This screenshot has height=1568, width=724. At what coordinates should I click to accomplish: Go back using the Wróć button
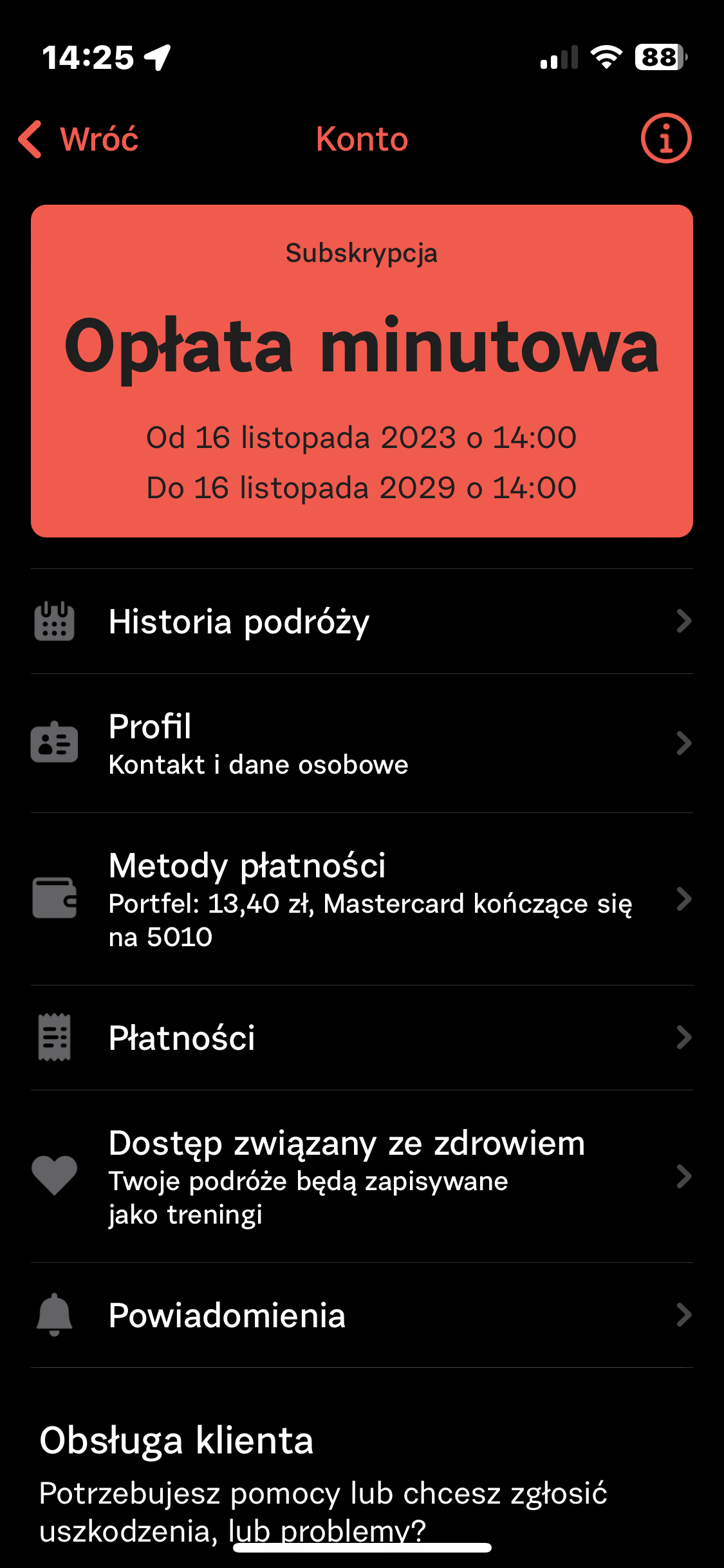(79, 139)
